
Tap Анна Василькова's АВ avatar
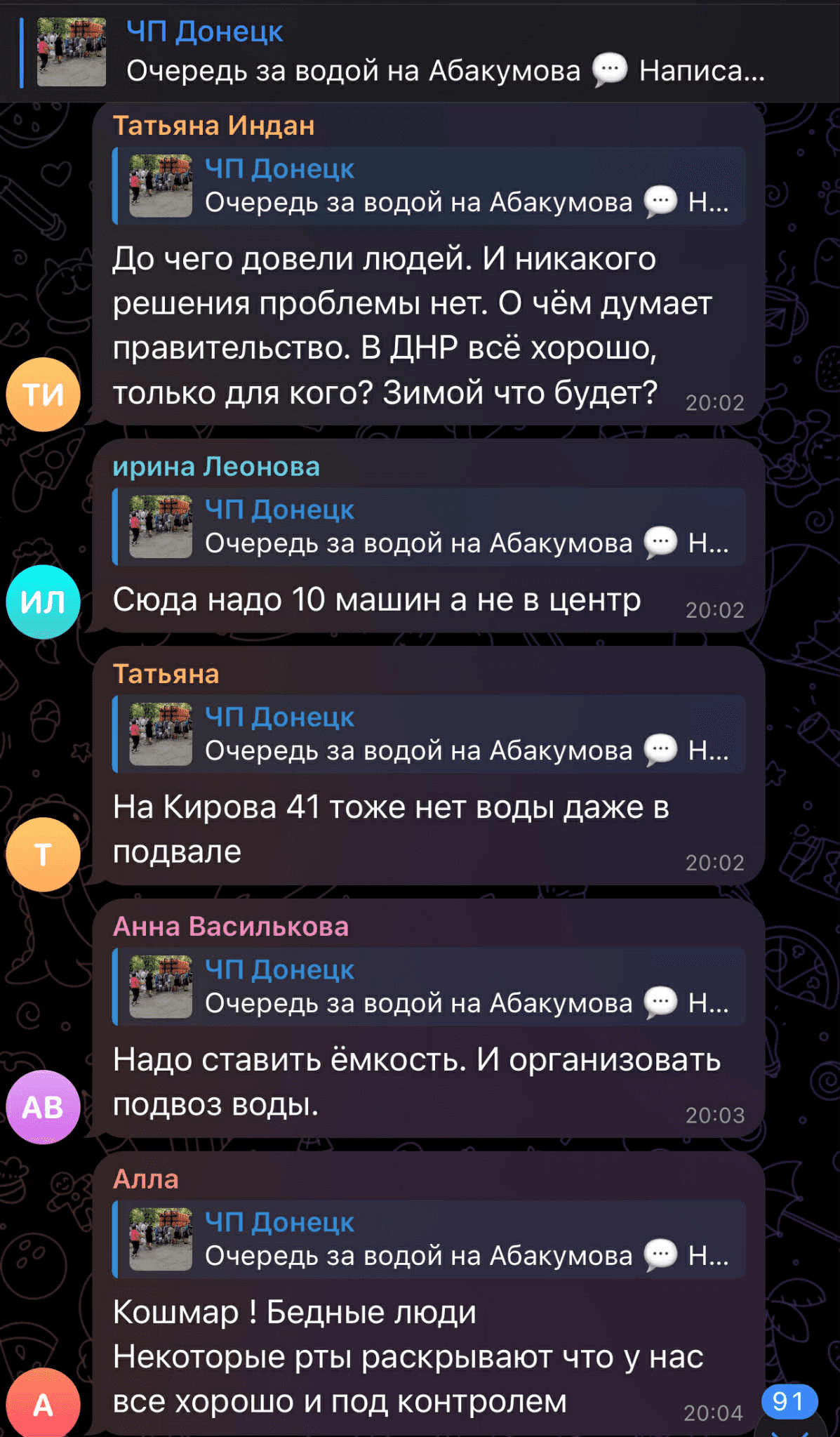point(44,1107)
